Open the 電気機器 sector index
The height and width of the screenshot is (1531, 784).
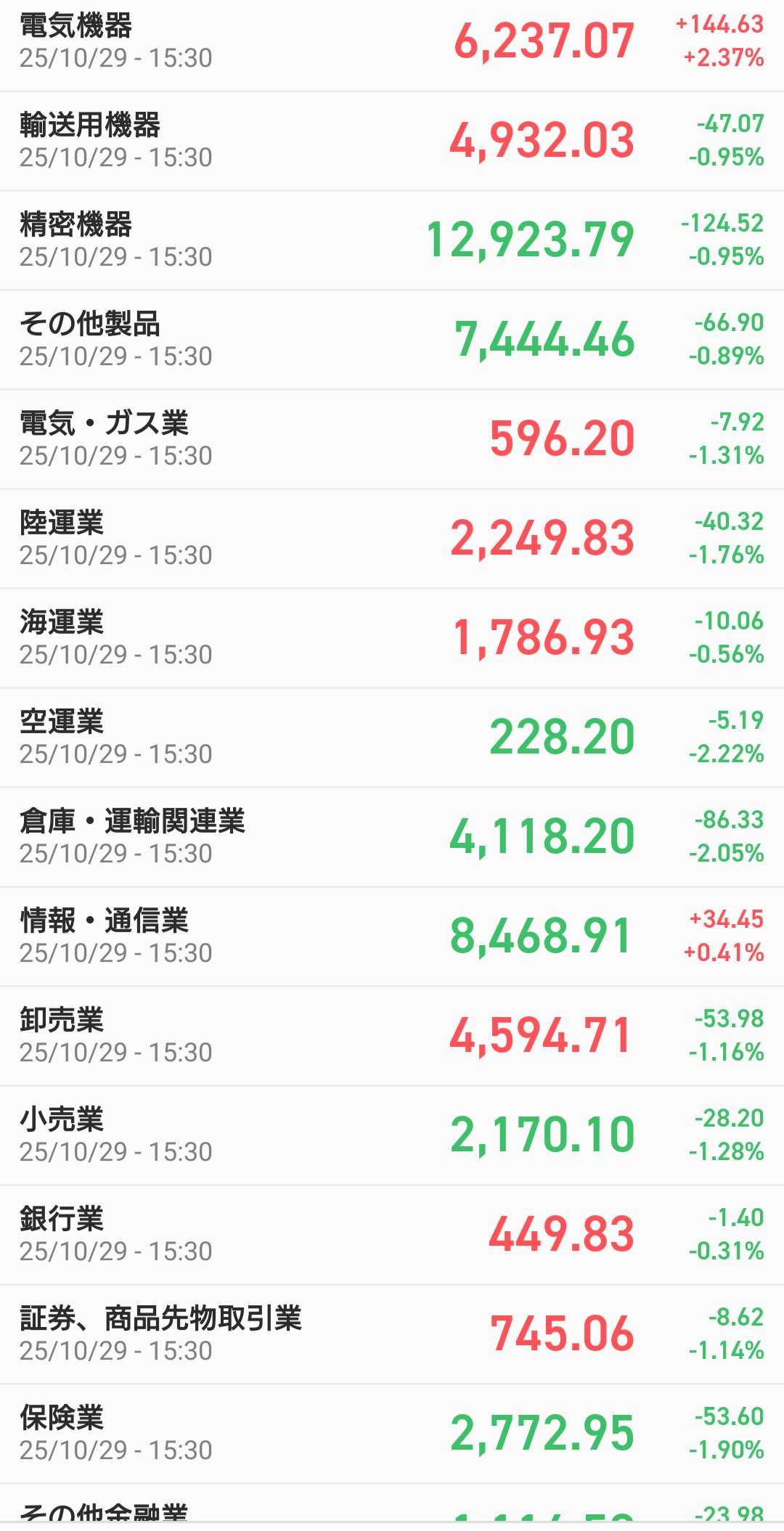click(392, 41)
